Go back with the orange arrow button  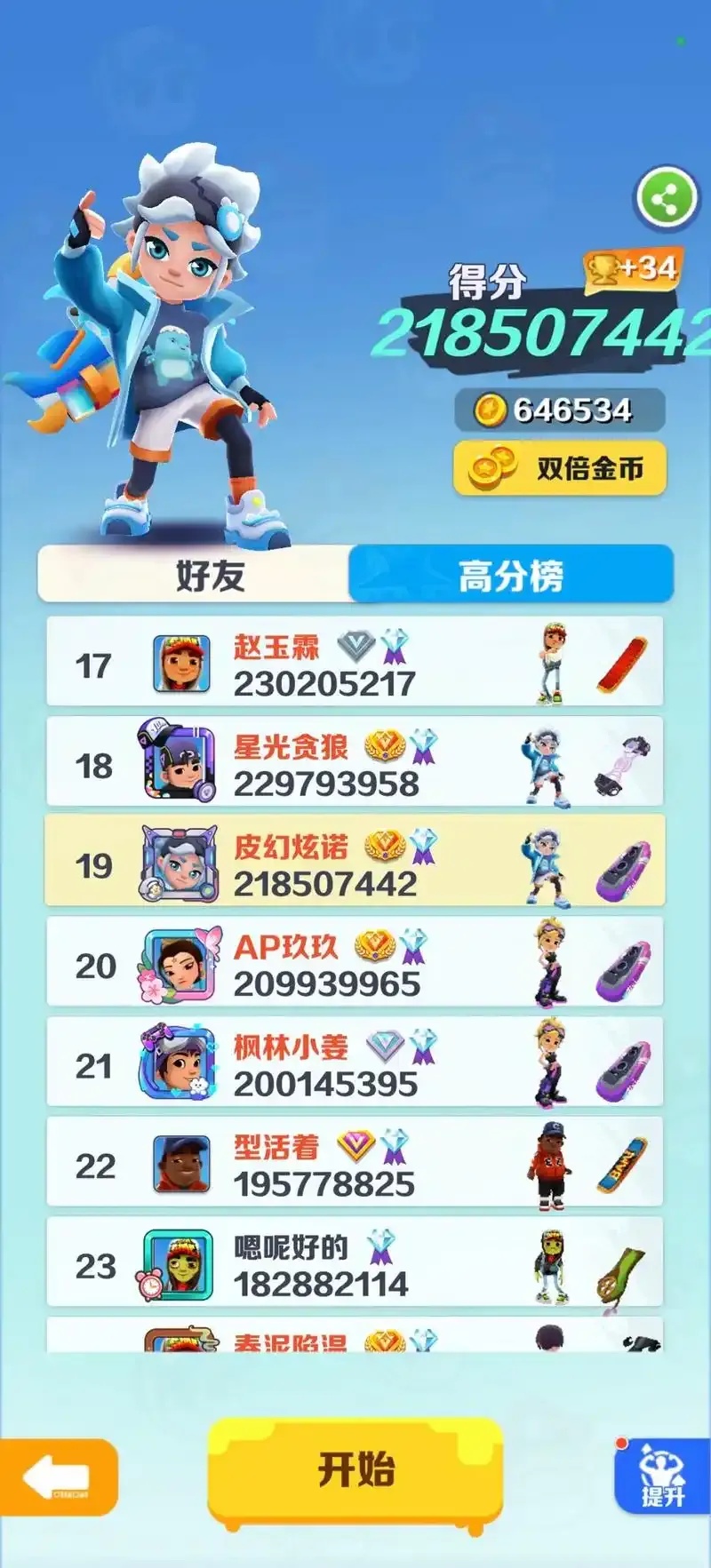(x=58, y=1476)
